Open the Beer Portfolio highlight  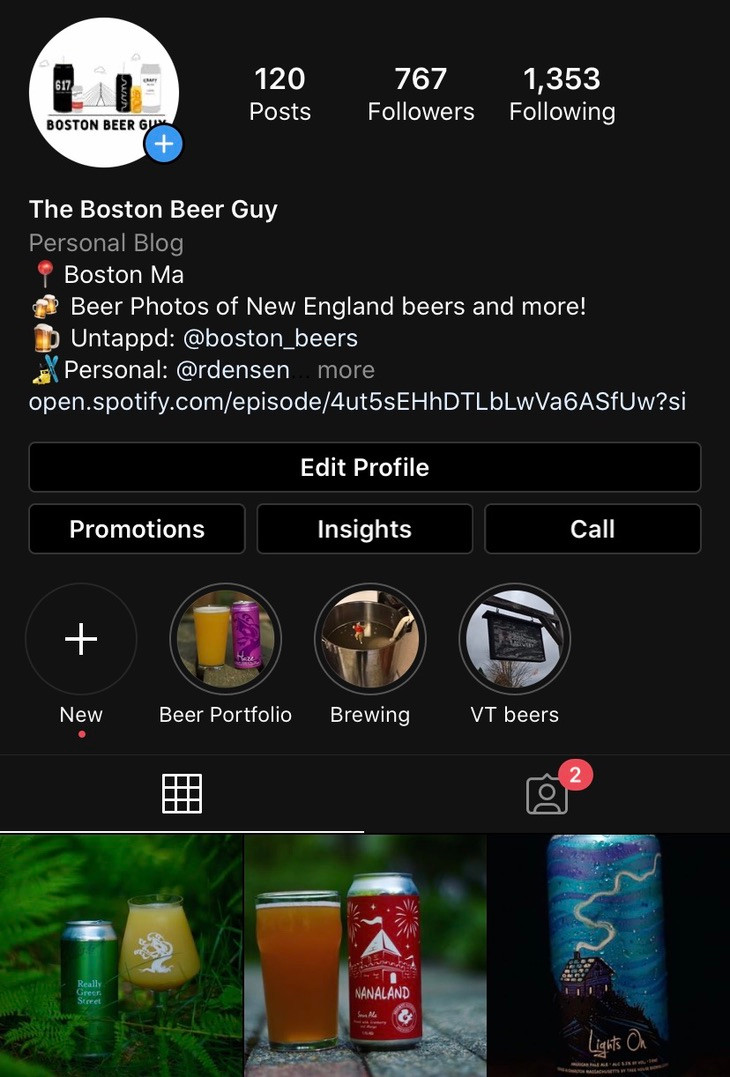(x=226, y=639)
